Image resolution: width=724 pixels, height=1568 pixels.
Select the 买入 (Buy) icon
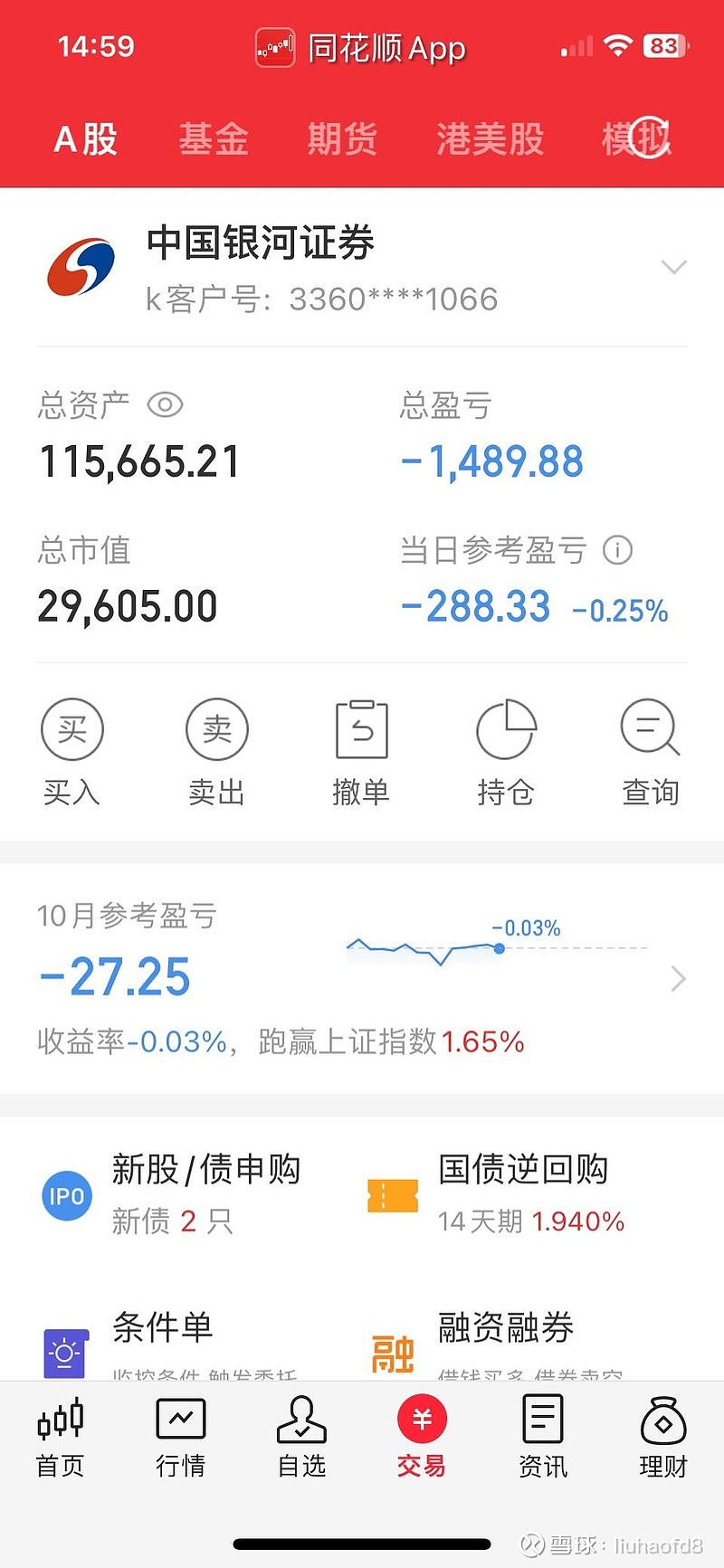coord(72,728)
